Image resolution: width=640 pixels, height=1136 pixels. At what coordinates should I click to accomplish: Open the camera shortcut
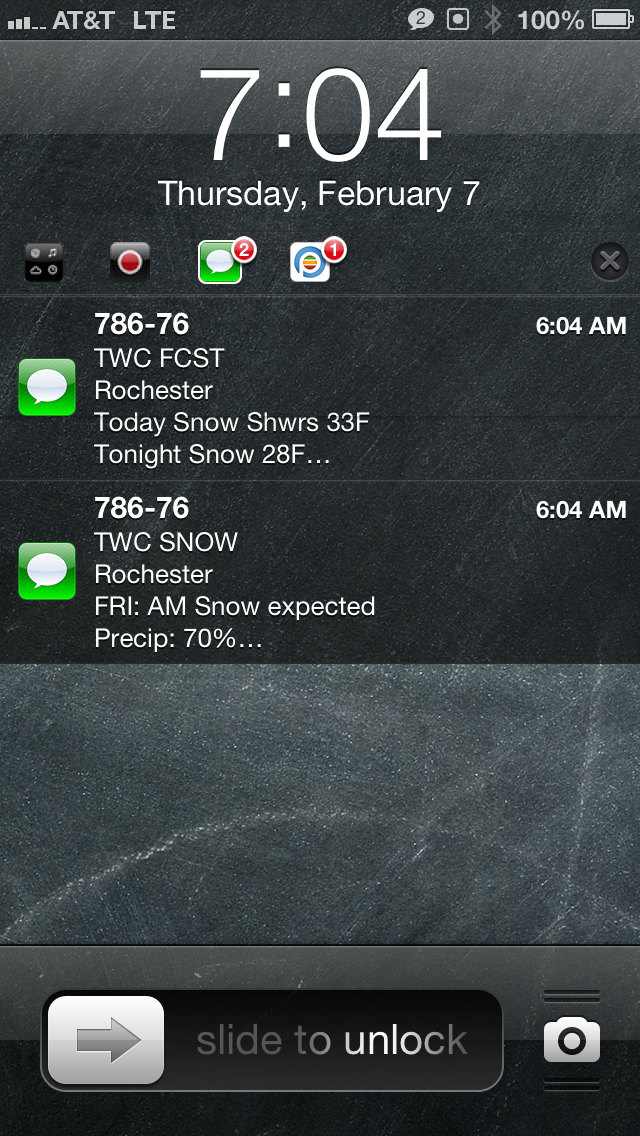click(x=572, y=1040)
